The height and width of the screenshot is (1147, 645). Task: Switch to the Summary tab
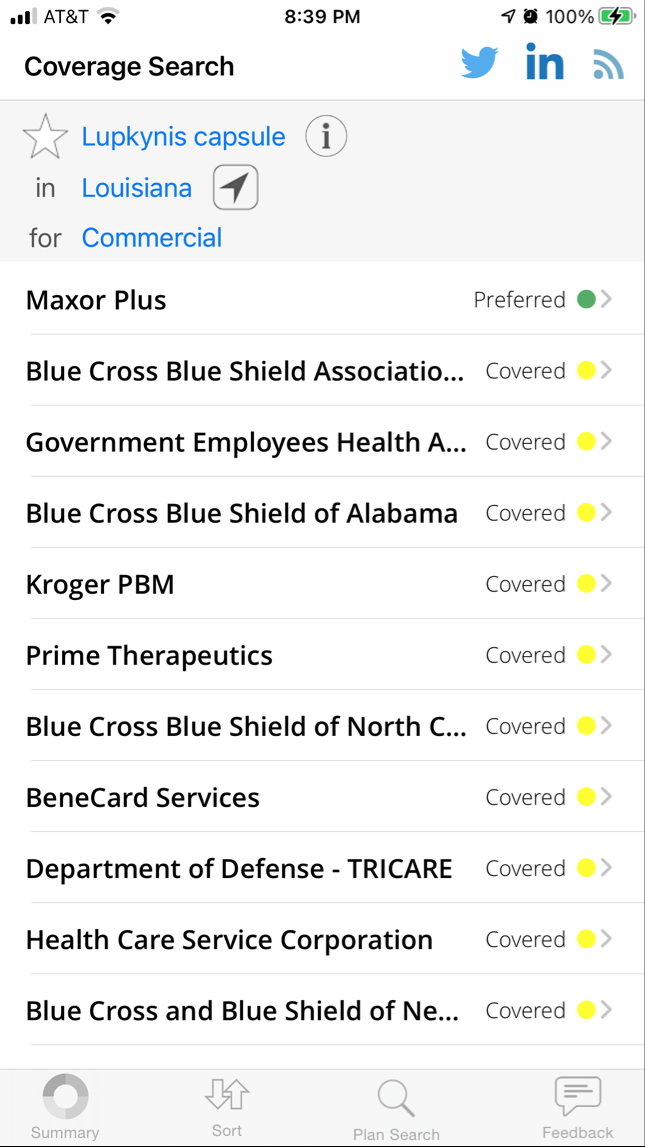coord(65,1108)
